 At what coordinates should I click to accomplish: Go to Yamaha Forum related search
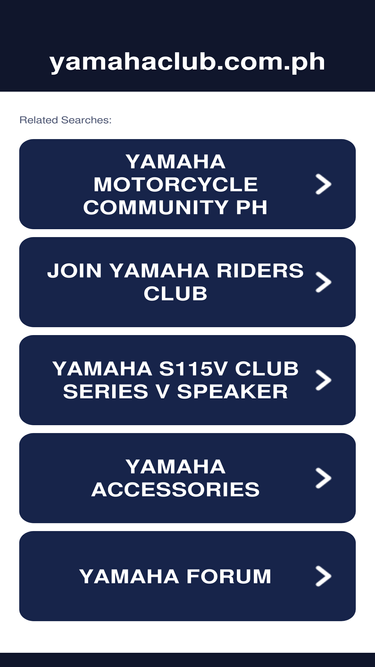188,576
